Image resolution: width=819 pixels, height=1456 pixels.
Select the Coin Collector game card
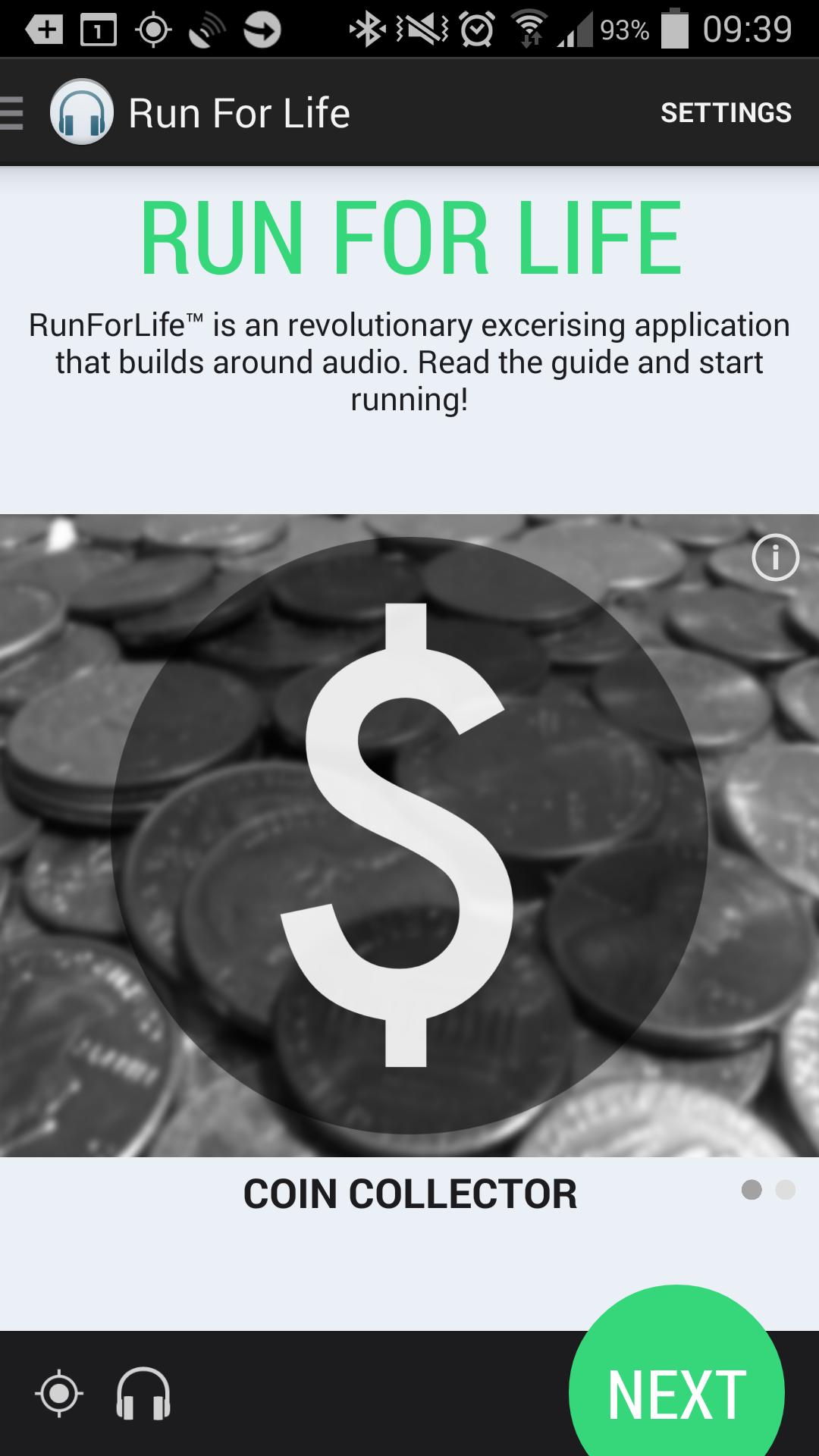click(409, 834)
